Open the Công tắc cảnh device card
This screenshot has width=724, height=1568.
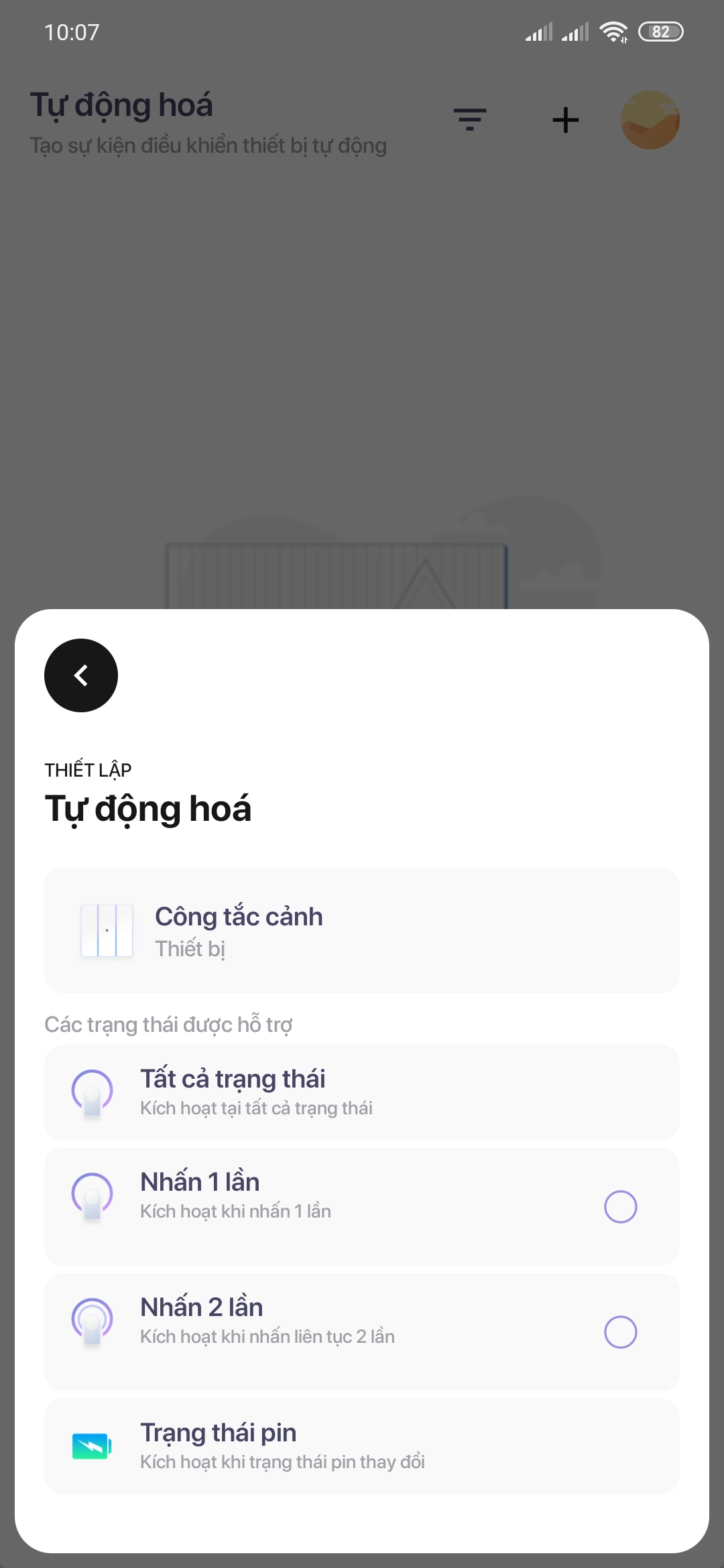pos(362,930)
